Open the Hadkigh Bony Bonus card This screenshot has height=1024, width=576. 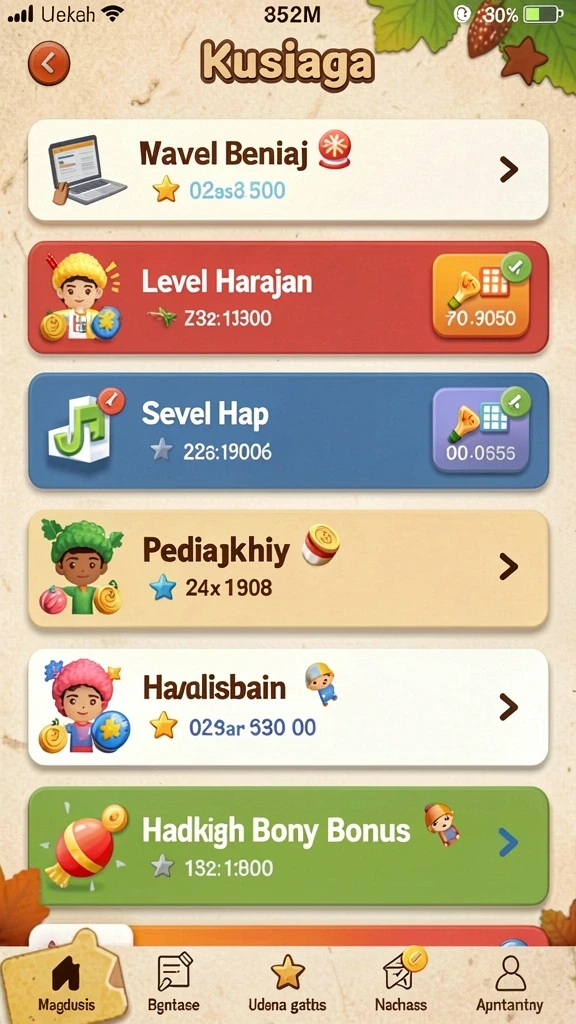click(x=288, y=846)
